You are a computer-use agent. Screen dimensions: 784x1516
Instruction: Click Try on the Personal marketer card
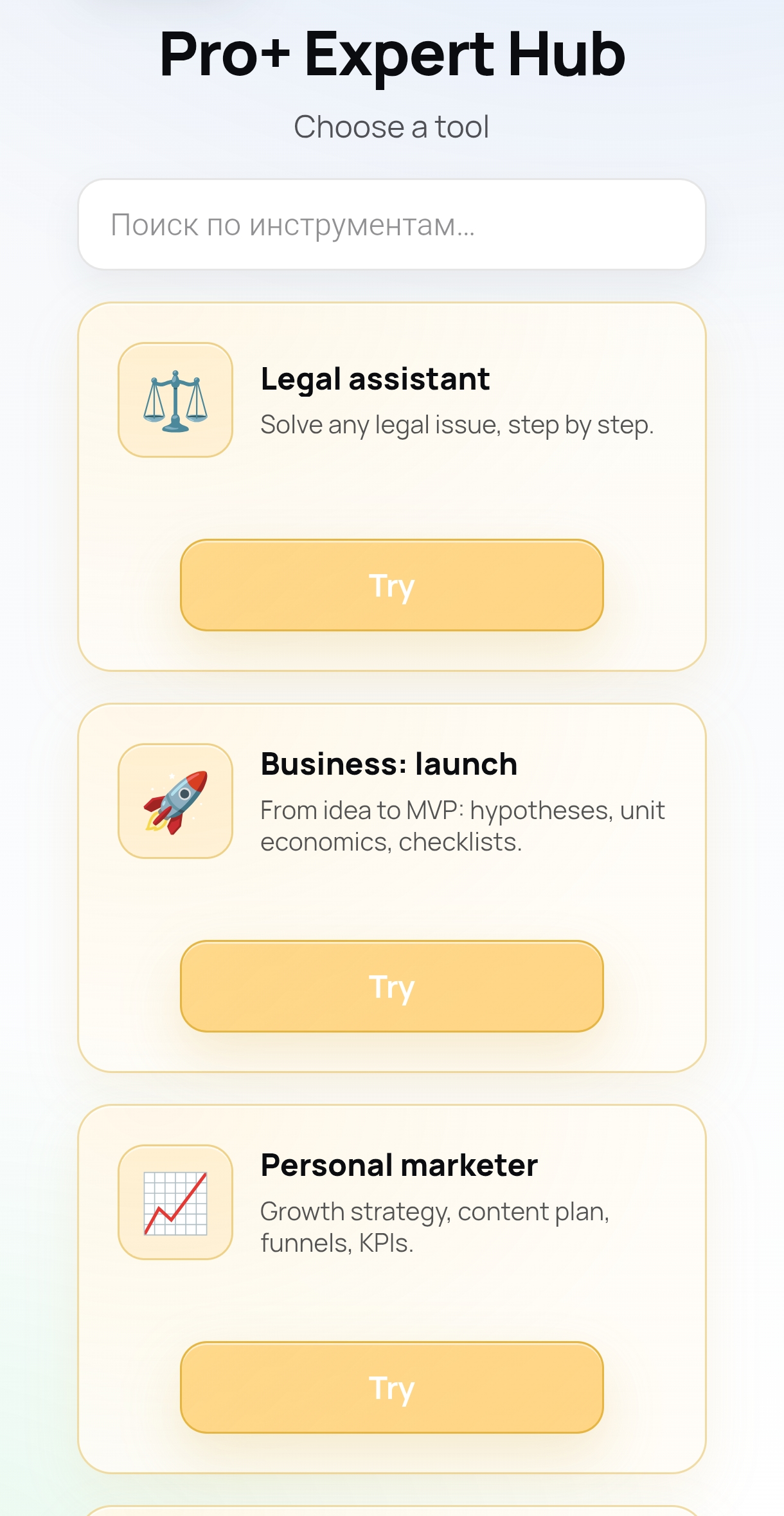click(x=391, y=1387)
